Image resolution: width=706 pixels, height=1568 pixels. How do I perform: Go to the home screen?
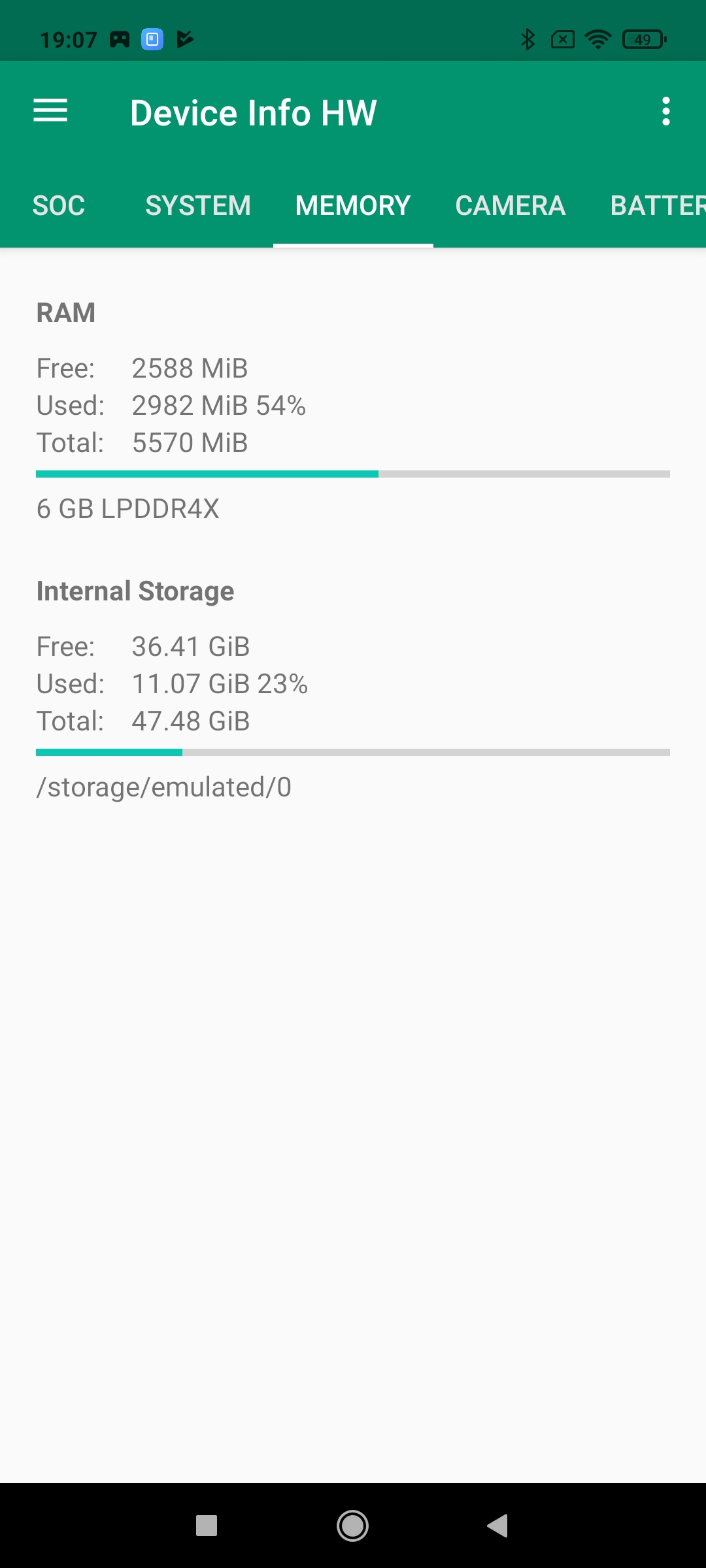coord(352,1526)
